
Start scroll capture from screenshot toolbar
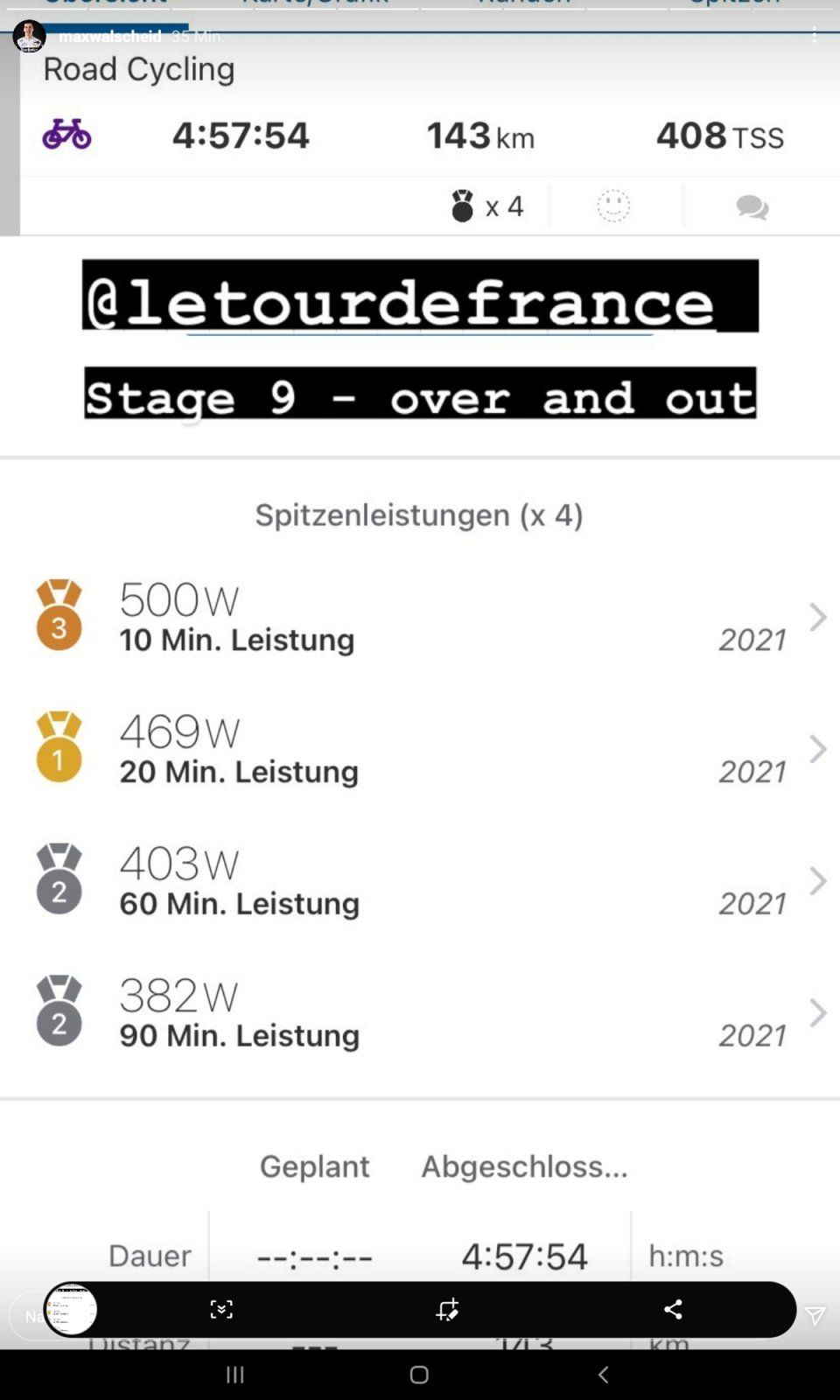tap(221, 1309)
